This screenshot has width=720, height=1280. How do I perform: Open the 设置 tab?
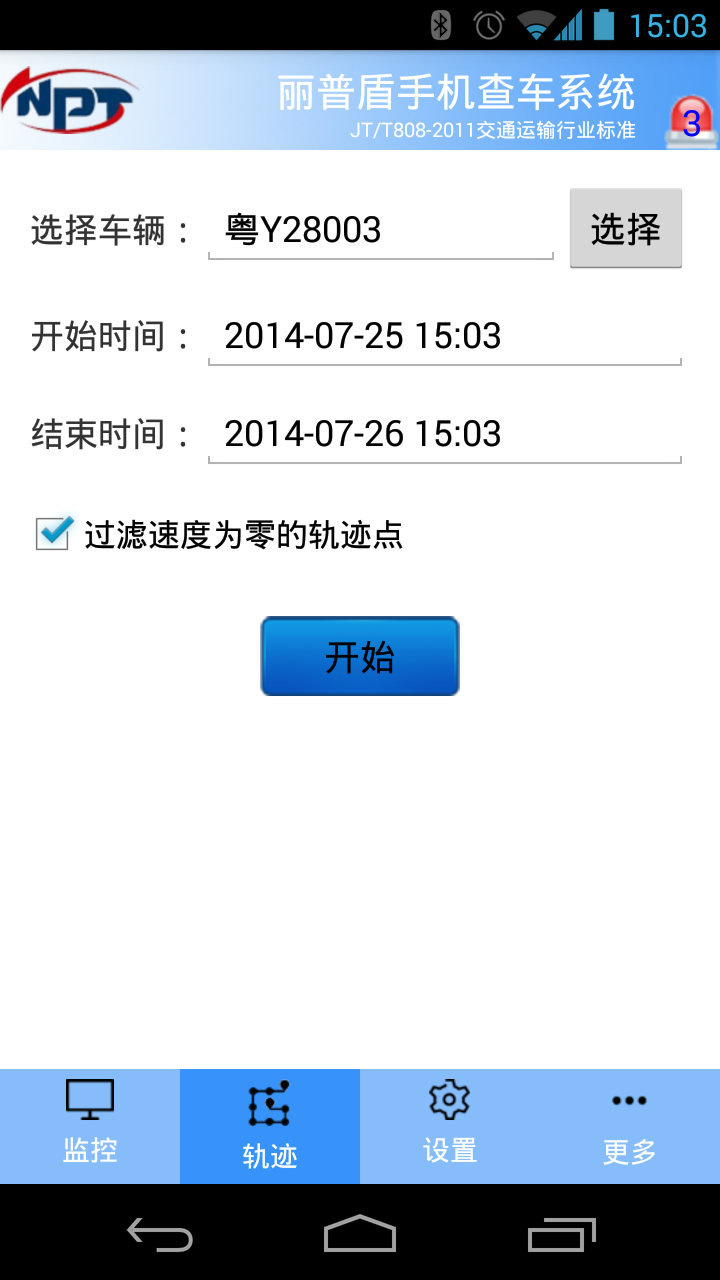450,1126
